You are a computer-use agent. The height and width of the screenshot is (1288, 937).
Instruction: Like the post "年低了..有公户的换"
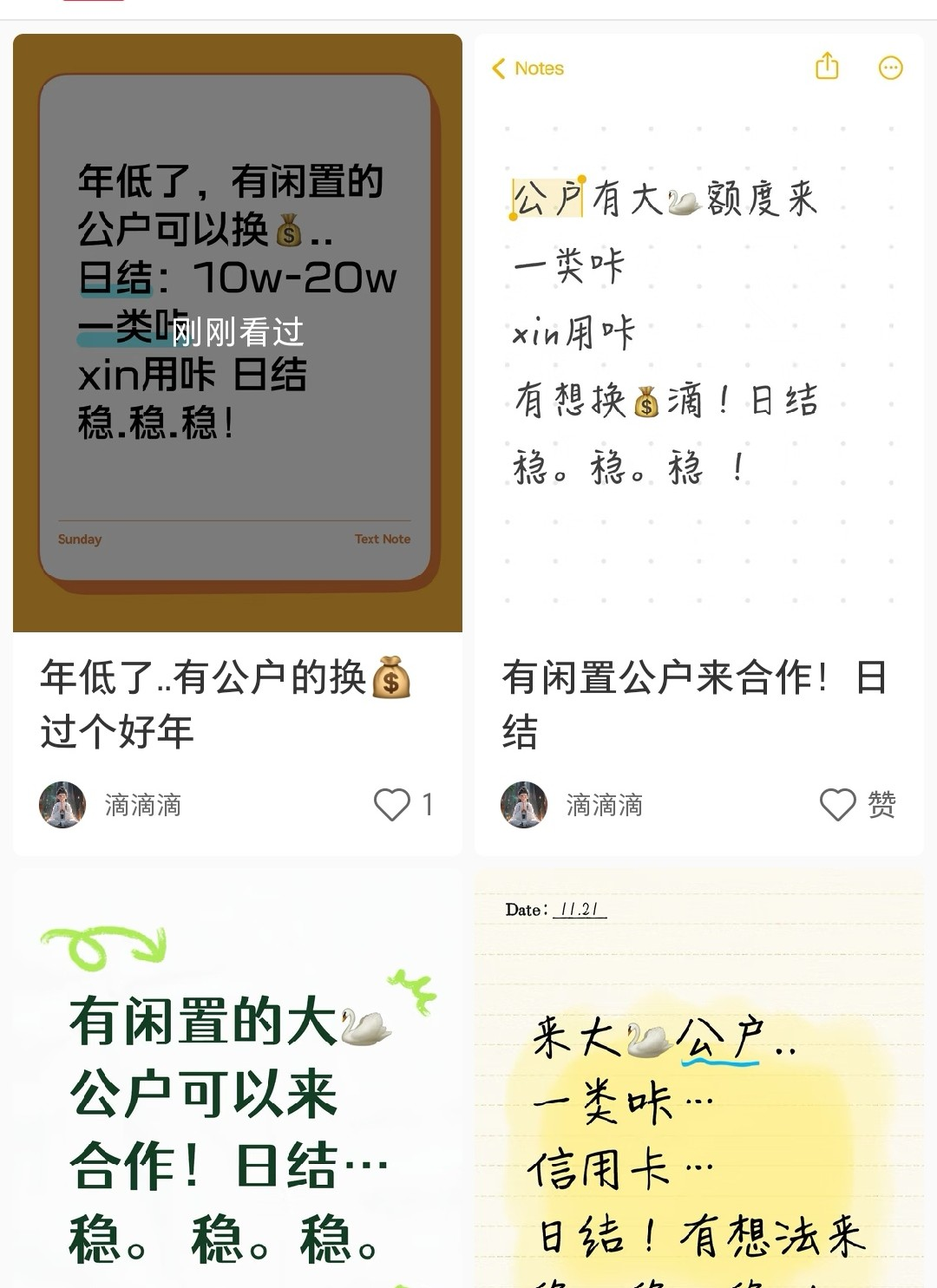point(392,804)
